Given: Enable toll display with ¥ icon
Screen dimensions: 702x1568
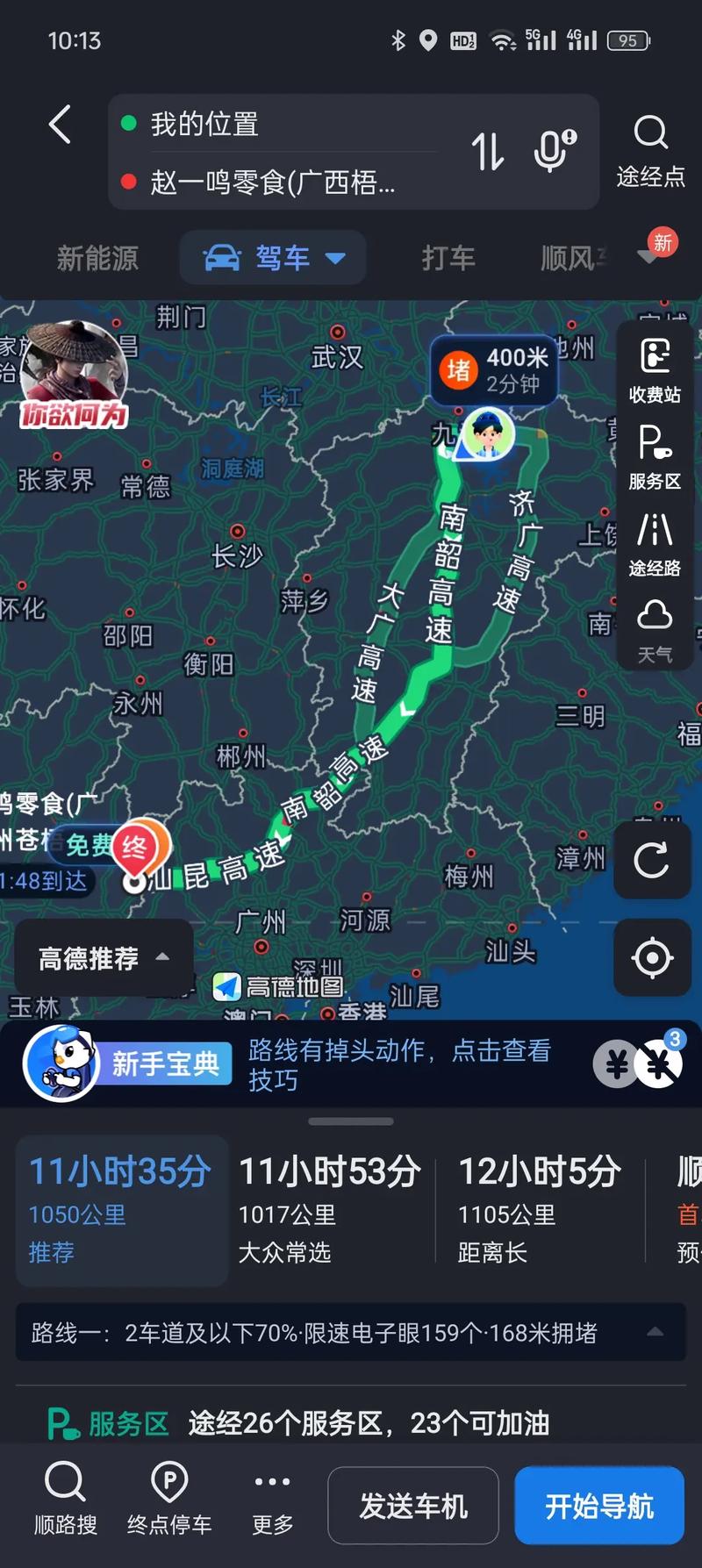Looking at the screenshot, I should pyautogui.click(x=615, y=1063).
